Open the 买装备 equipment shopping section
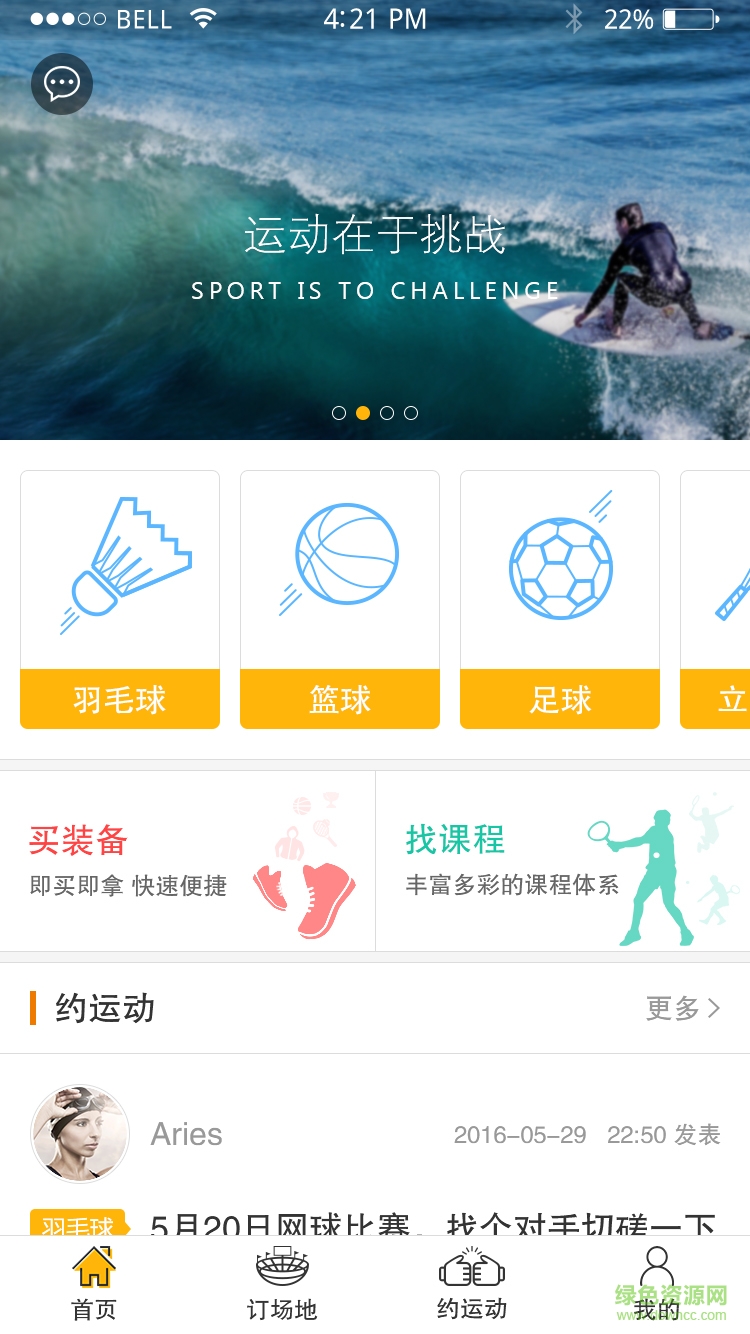Screen dimensions: 750x1334 click(x=185, y=860)
